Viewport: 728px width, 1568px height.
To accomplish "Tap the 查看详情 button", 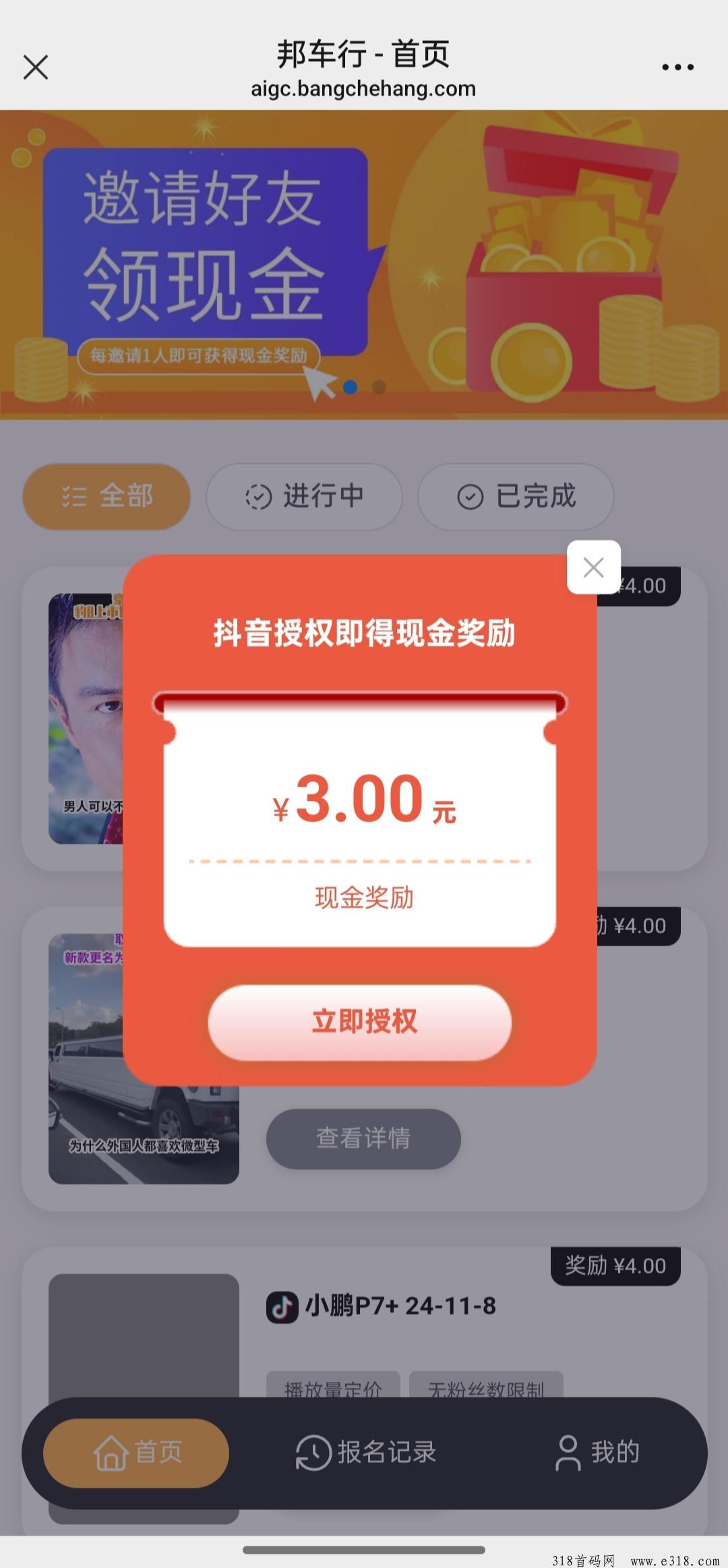I will (363, 1139).
